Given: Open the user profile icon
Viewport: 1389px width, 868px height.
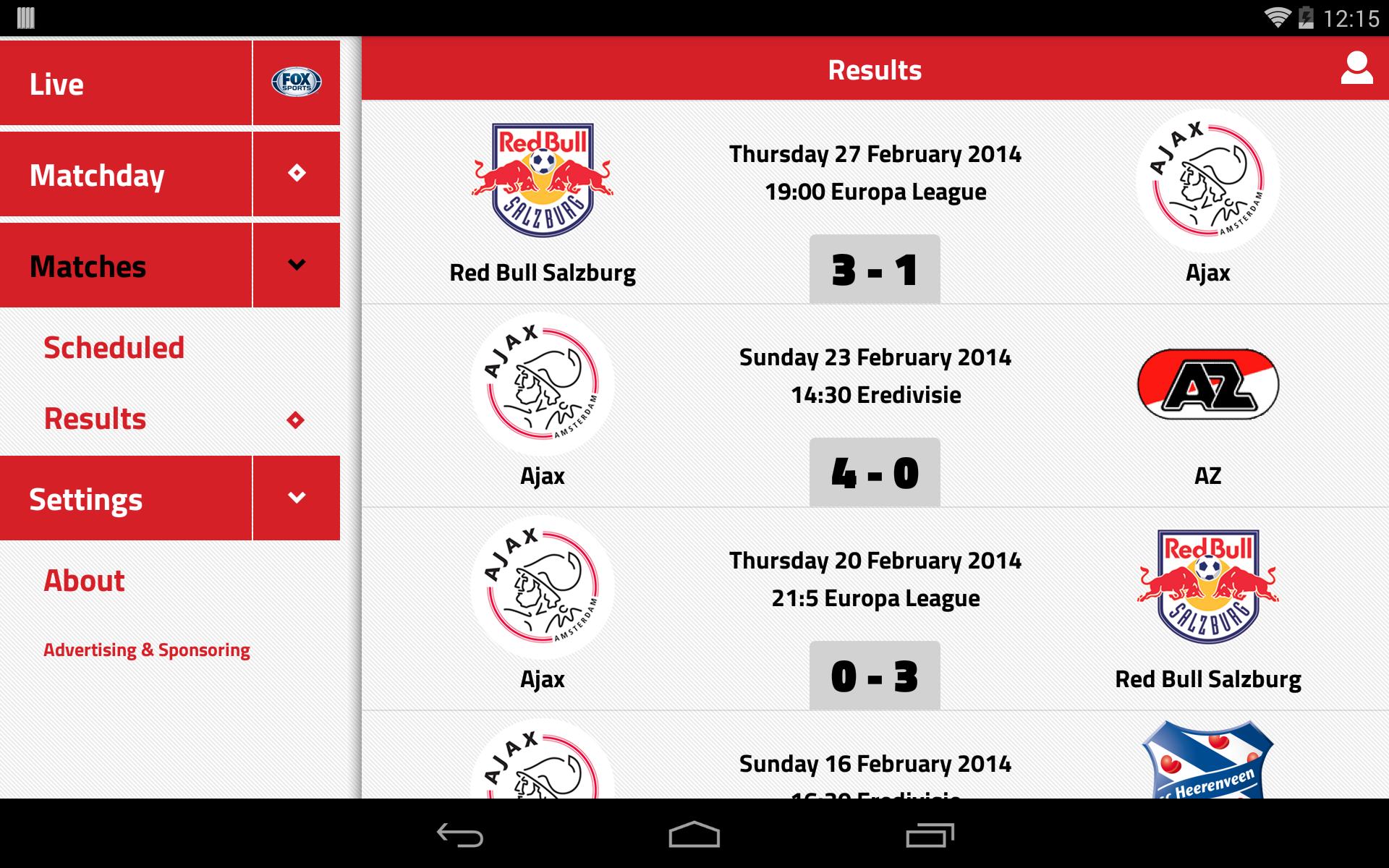Looking at the screenshot, I should (x=1356, y=69).
